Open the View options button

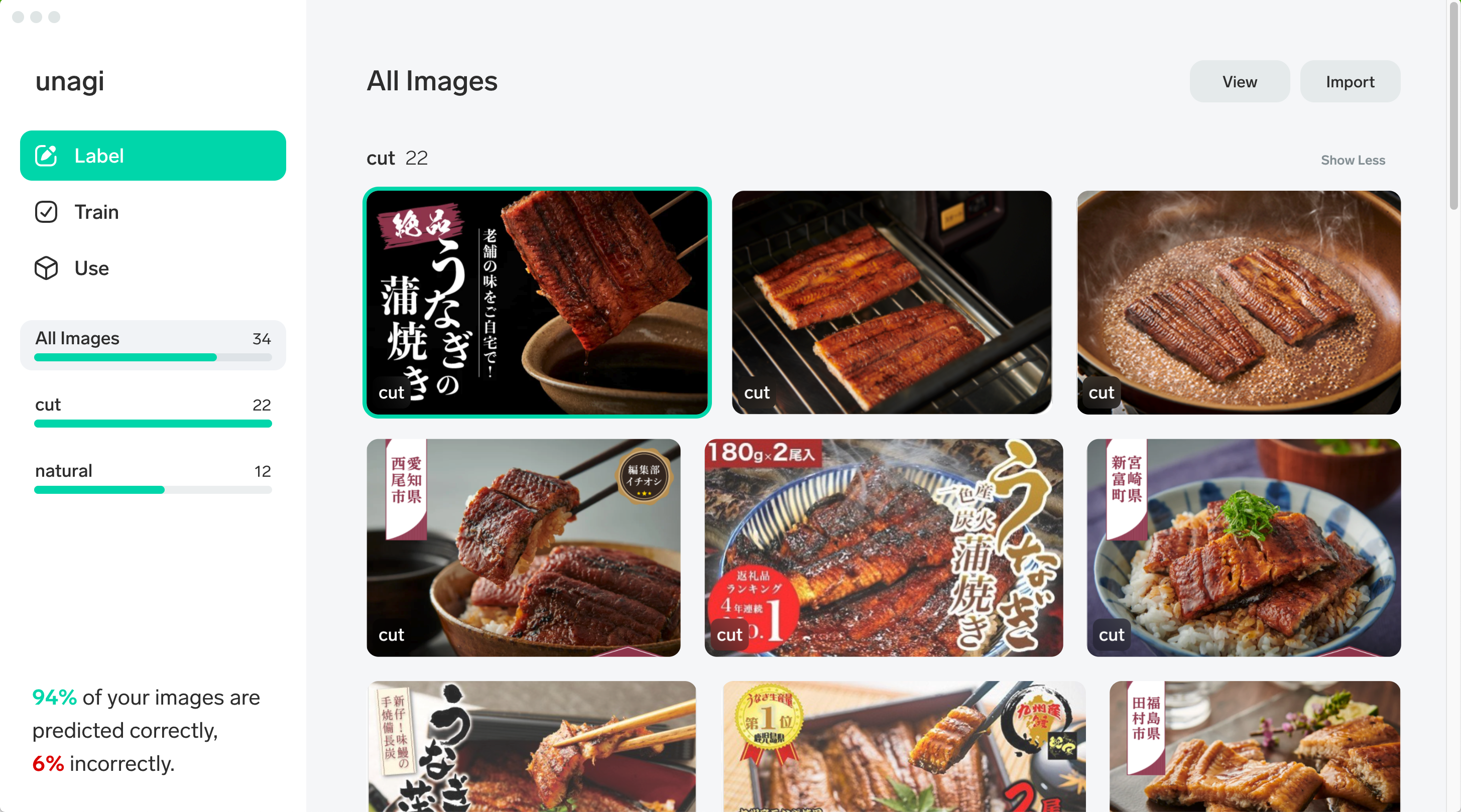1239,82
